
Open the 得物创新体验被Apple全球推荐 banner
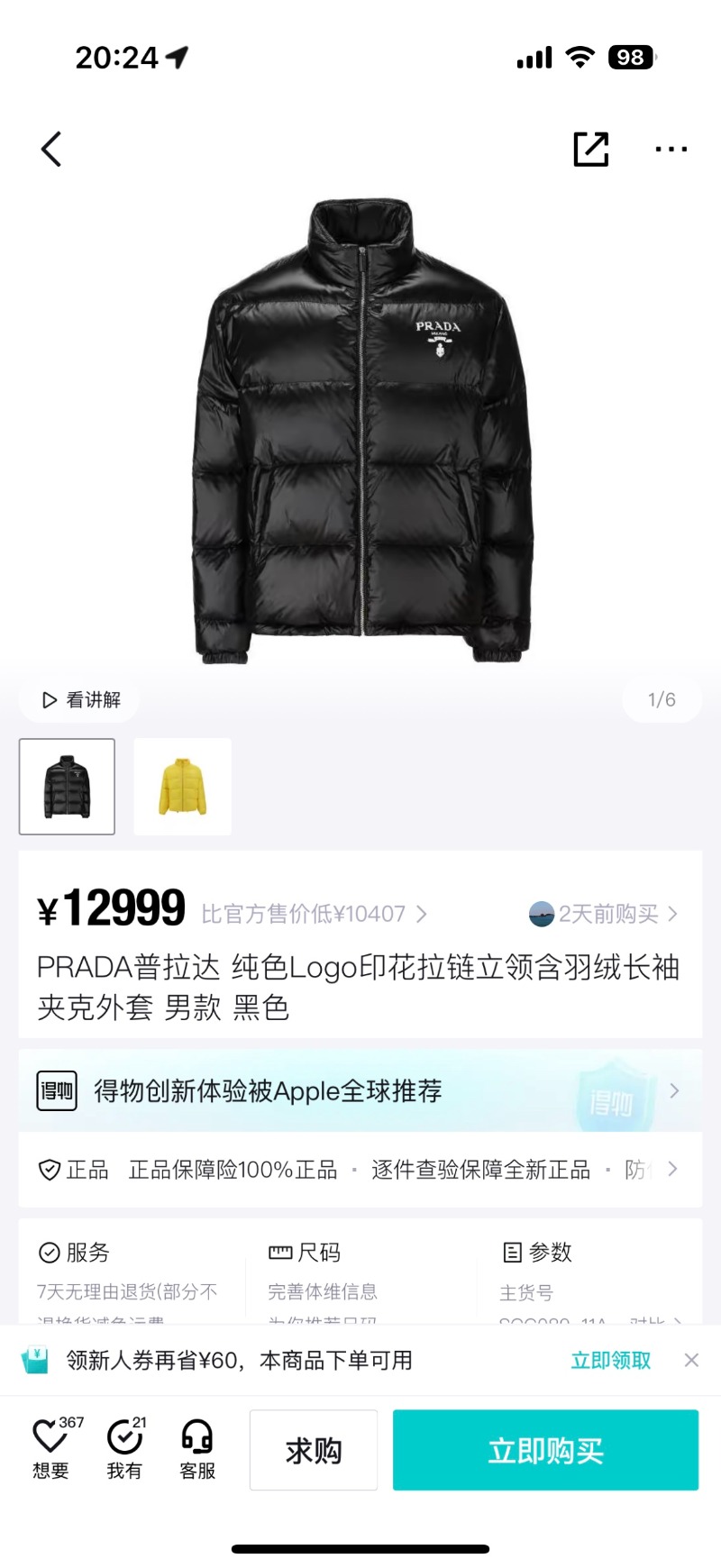(x=360, y=1091)
